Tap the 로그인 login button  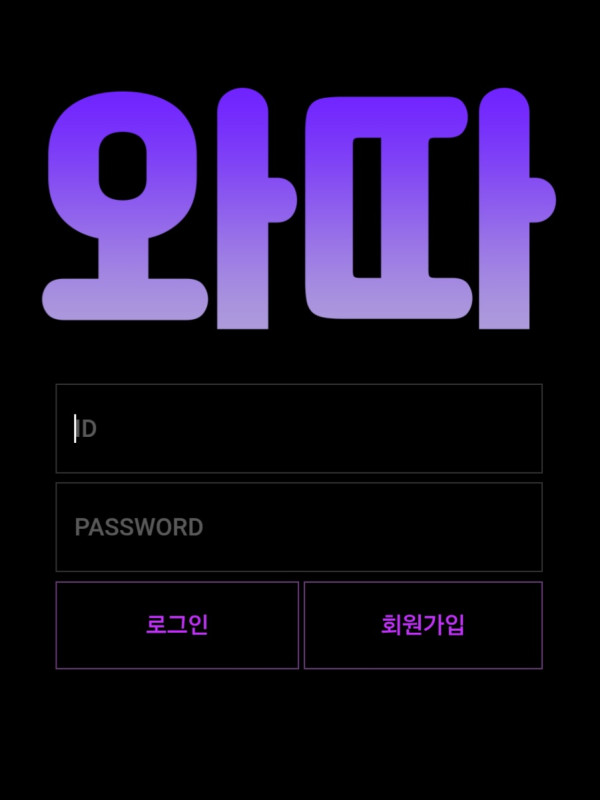click(177, 625)
